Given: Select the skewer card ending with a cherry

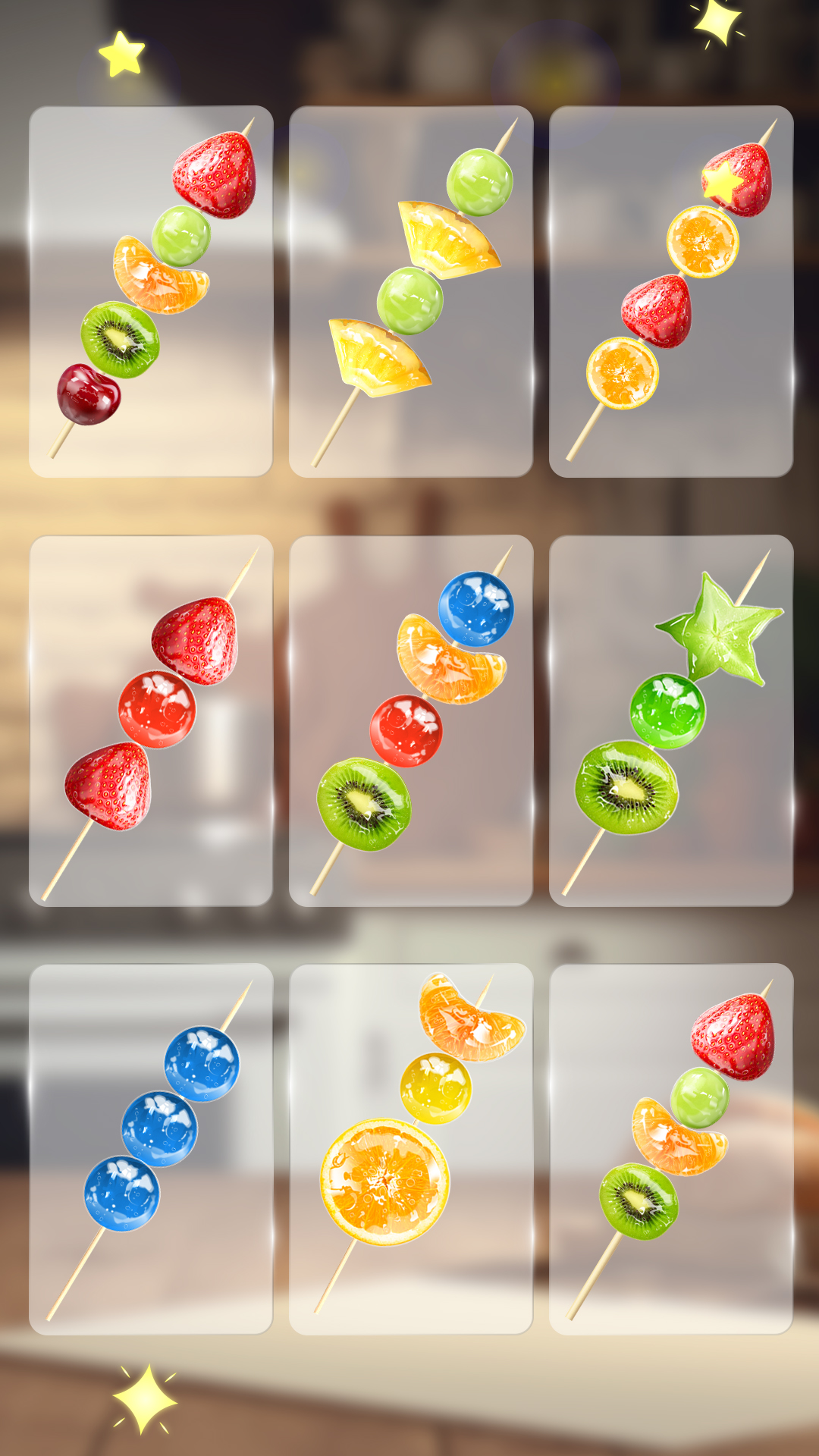Looking at the screenshot, I should coord(151,291).
